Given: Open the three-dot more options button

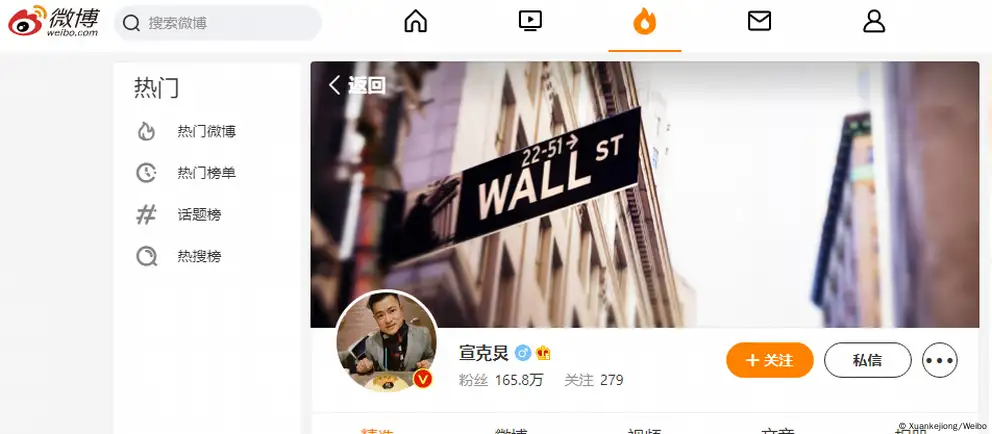Looking at the screenshot, I should (940, 360).
